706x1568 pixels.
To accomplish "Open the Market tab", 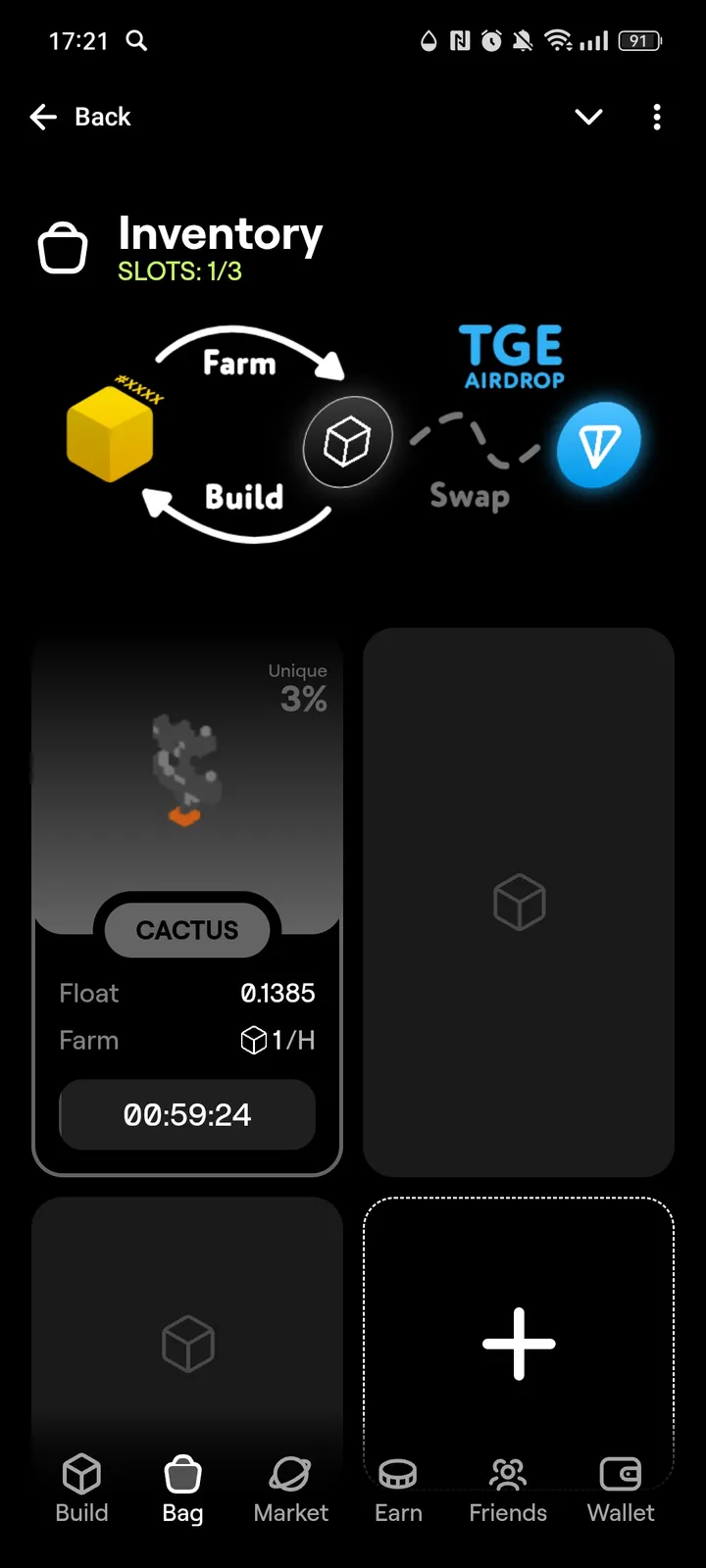I will click(x=290, y=1490).
